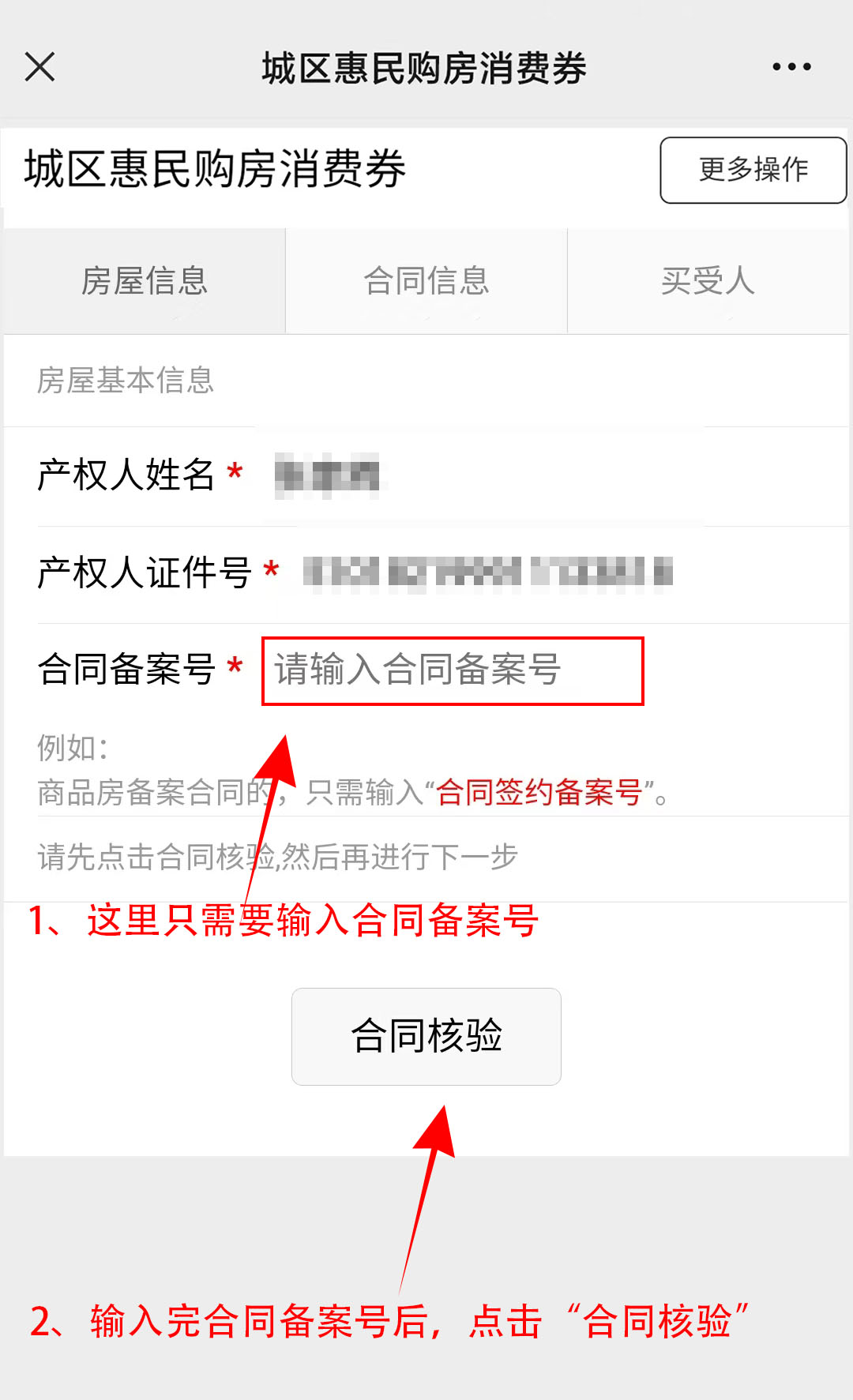Tap the 合同核验 button
This screenshot has width=853, height=1400.
click(426, 1036)
